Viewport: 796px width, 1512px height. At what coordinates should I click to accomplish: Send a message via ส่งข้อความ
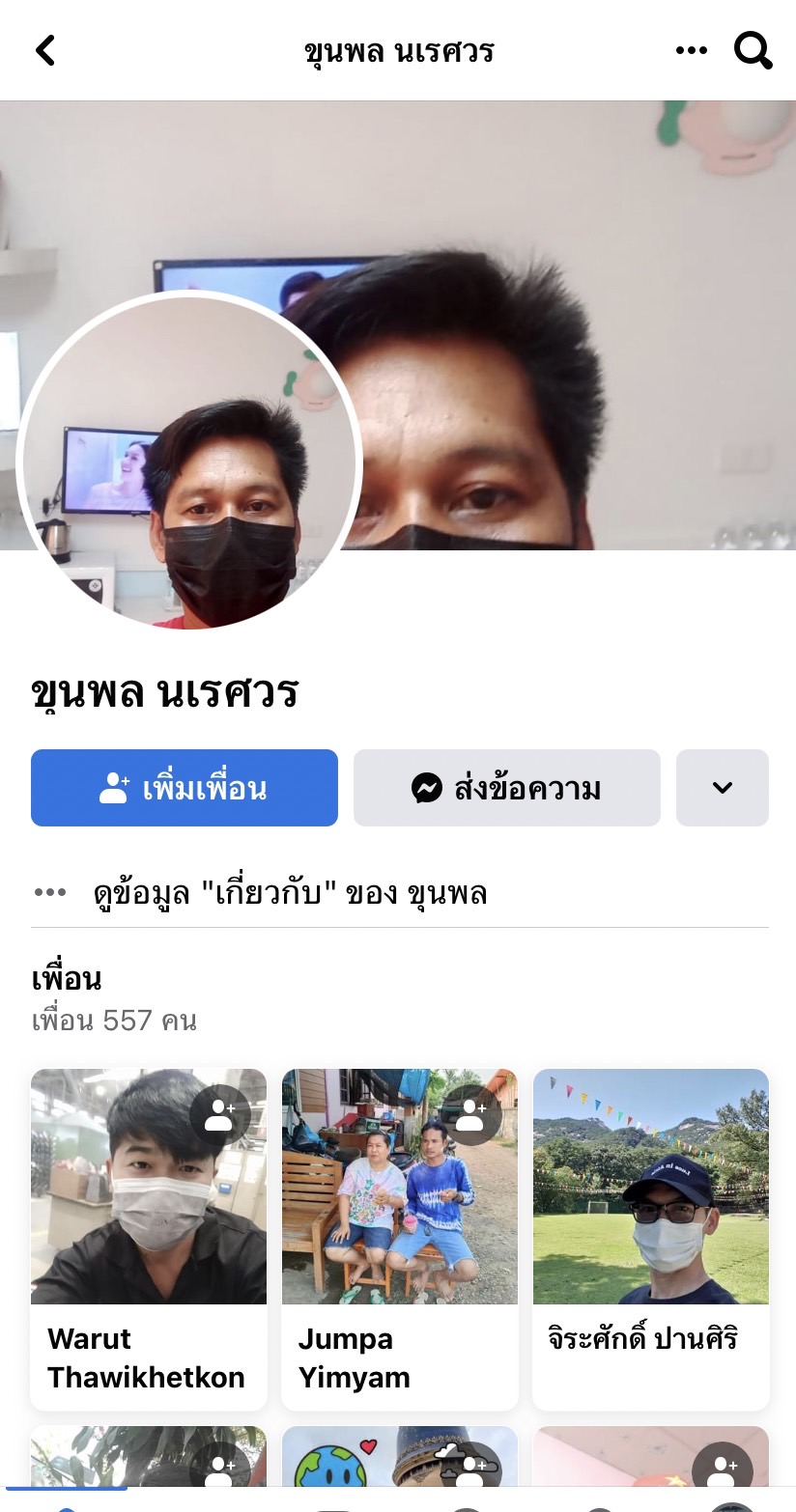click(506, 788)
